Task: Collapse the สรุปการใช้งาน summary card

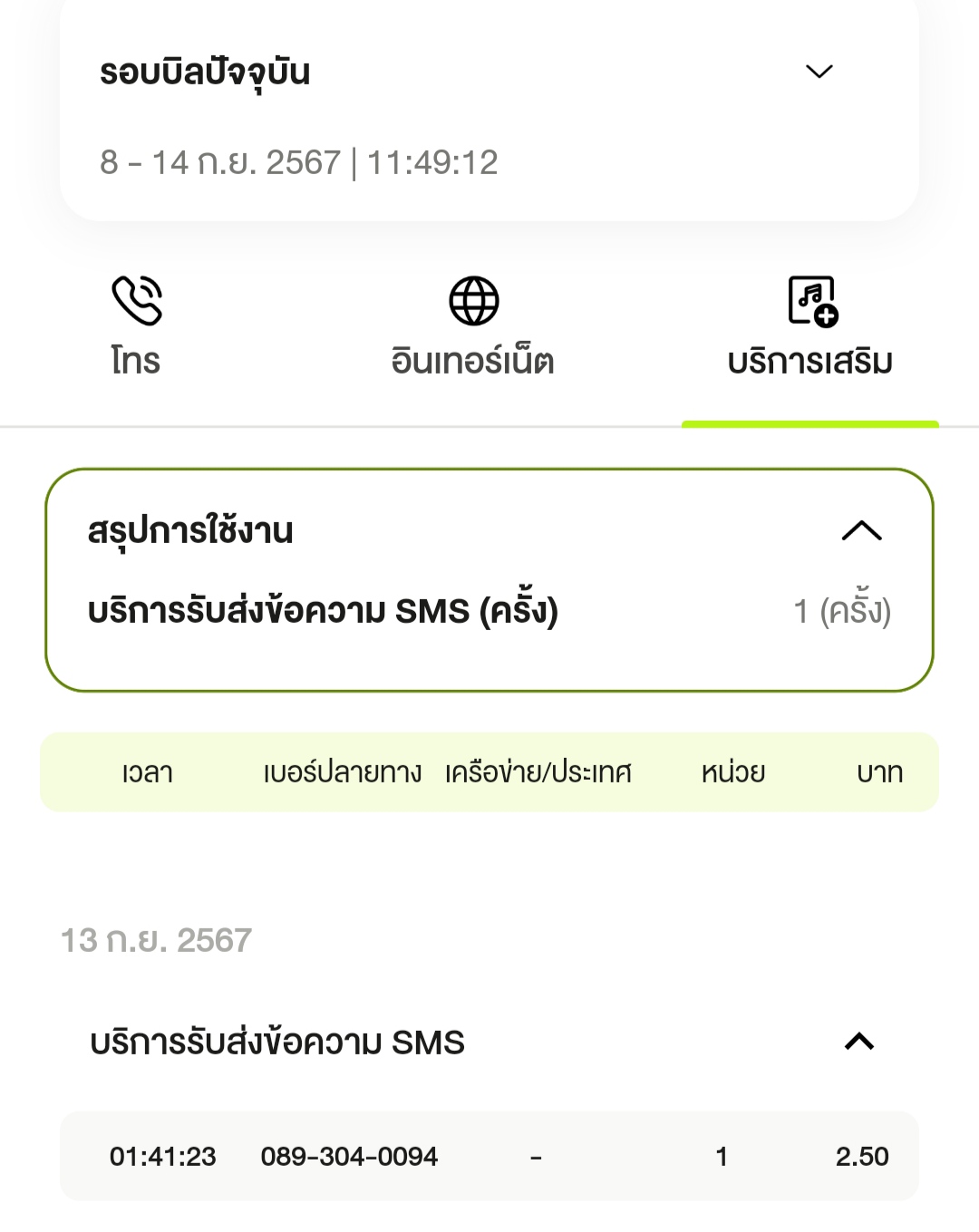Action: (861, 530)
